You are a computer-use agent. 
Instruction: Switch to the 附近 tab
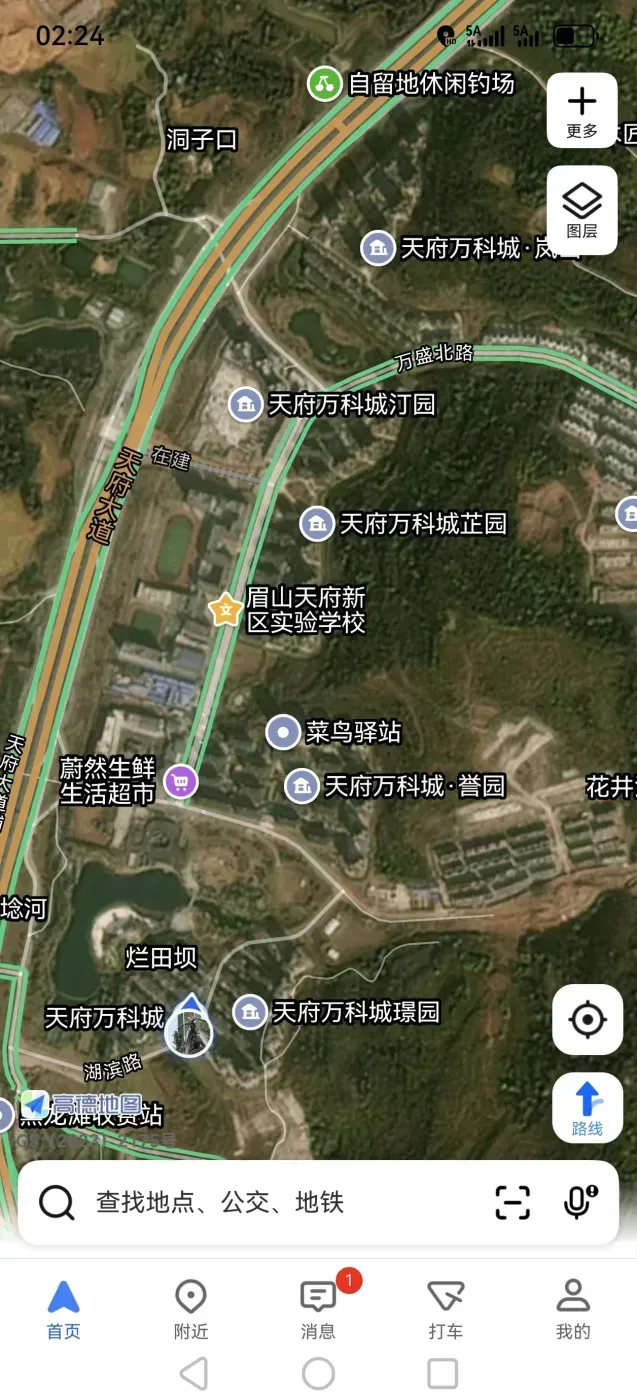point(191,1309)
